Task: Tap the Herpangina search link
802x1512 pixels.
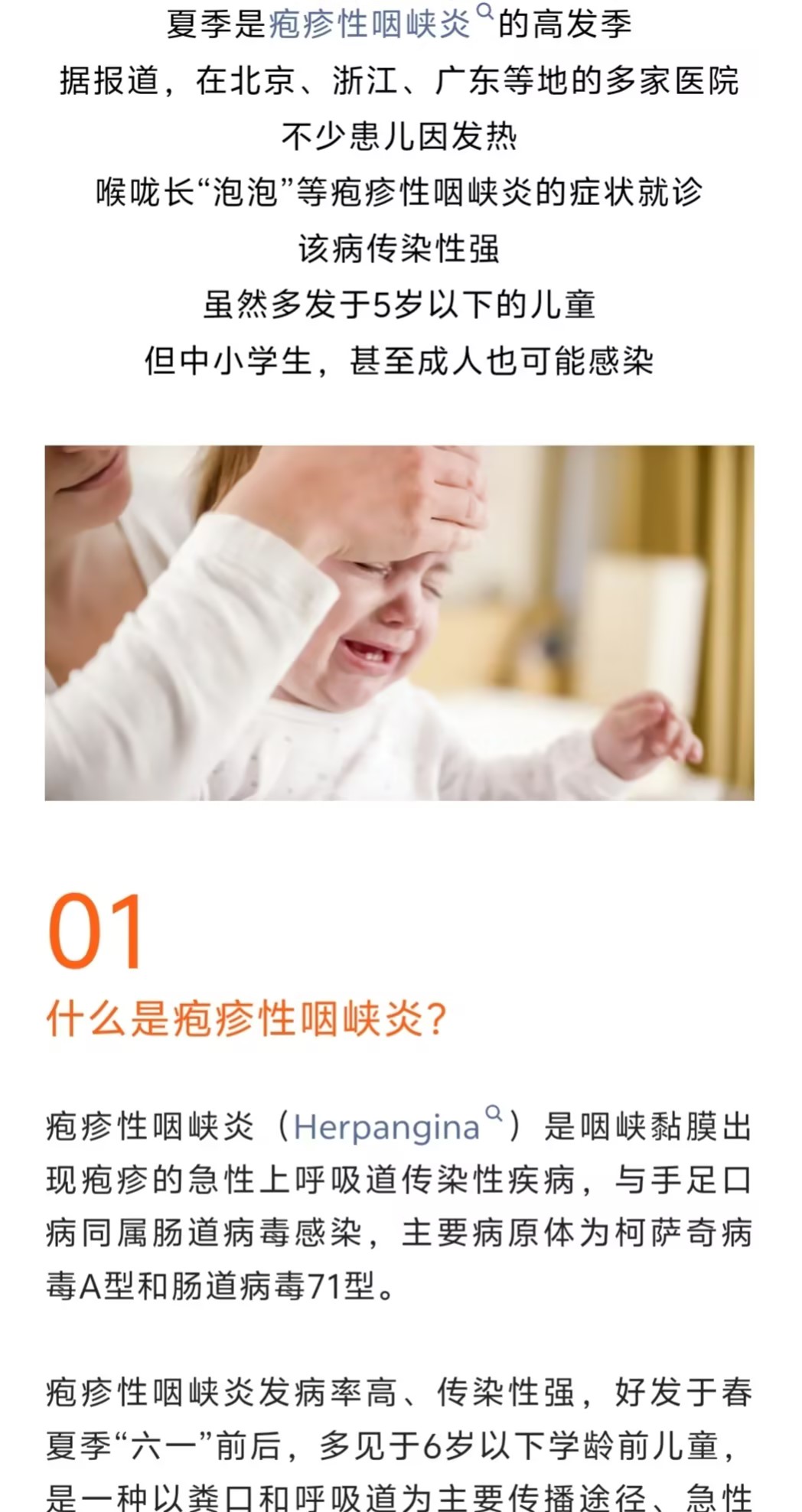Action: coord(387,1128)
